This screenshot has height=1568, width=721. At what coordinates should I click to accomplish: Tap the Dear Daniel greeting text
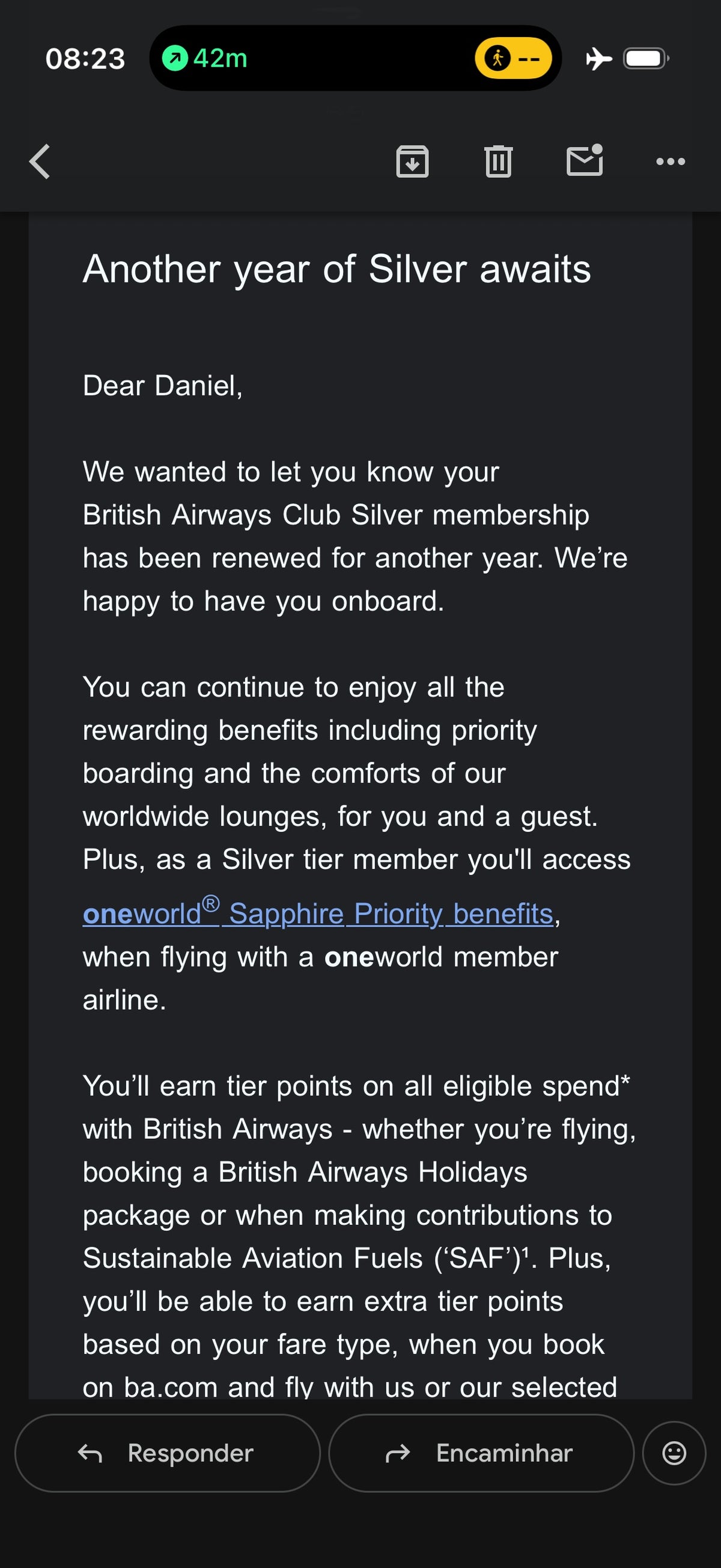pos(163,385)
